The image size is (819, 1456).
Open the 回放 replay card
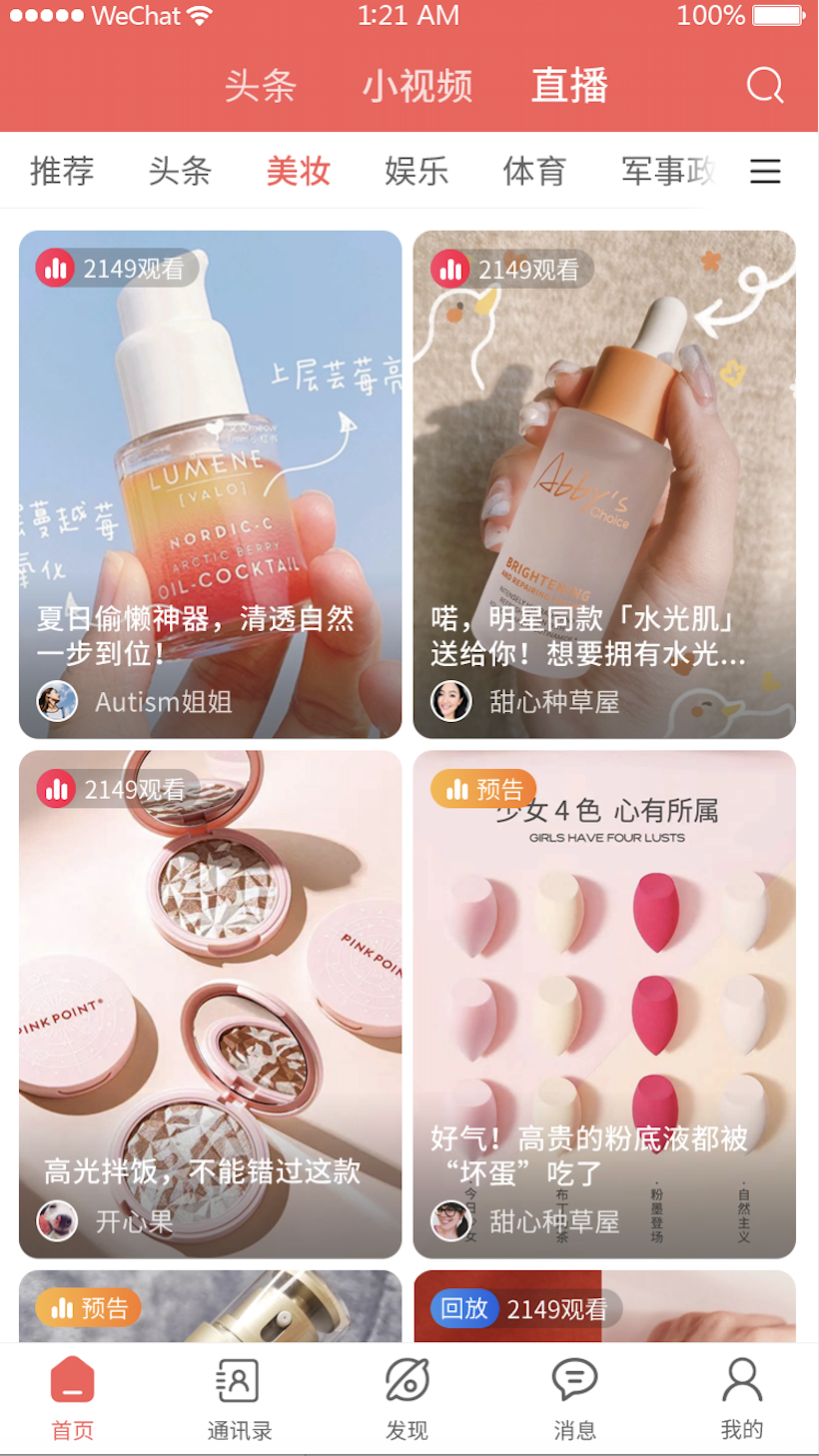(604, 1306)
